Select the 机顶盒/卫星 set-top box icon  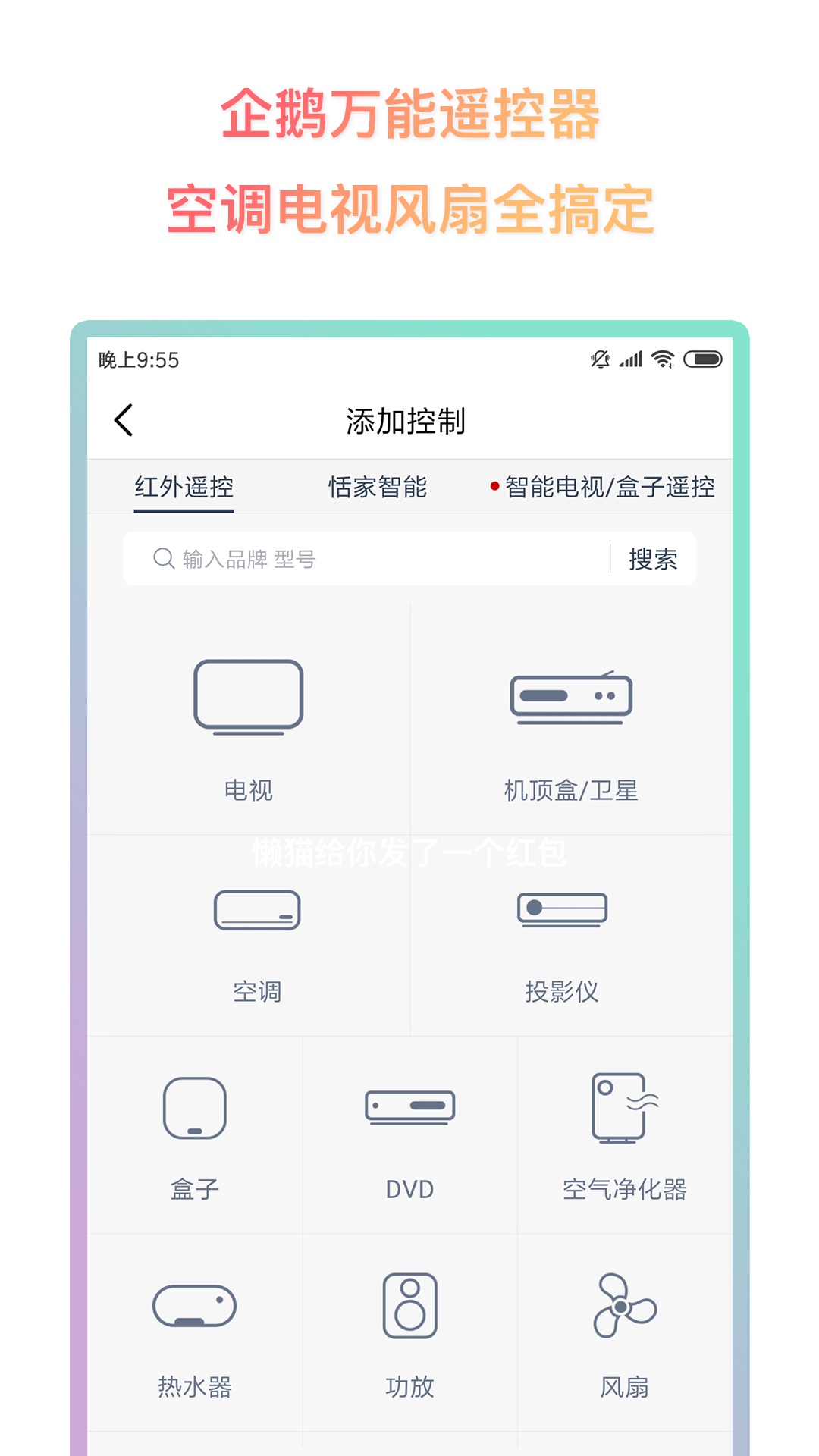[x=572, y=696]
